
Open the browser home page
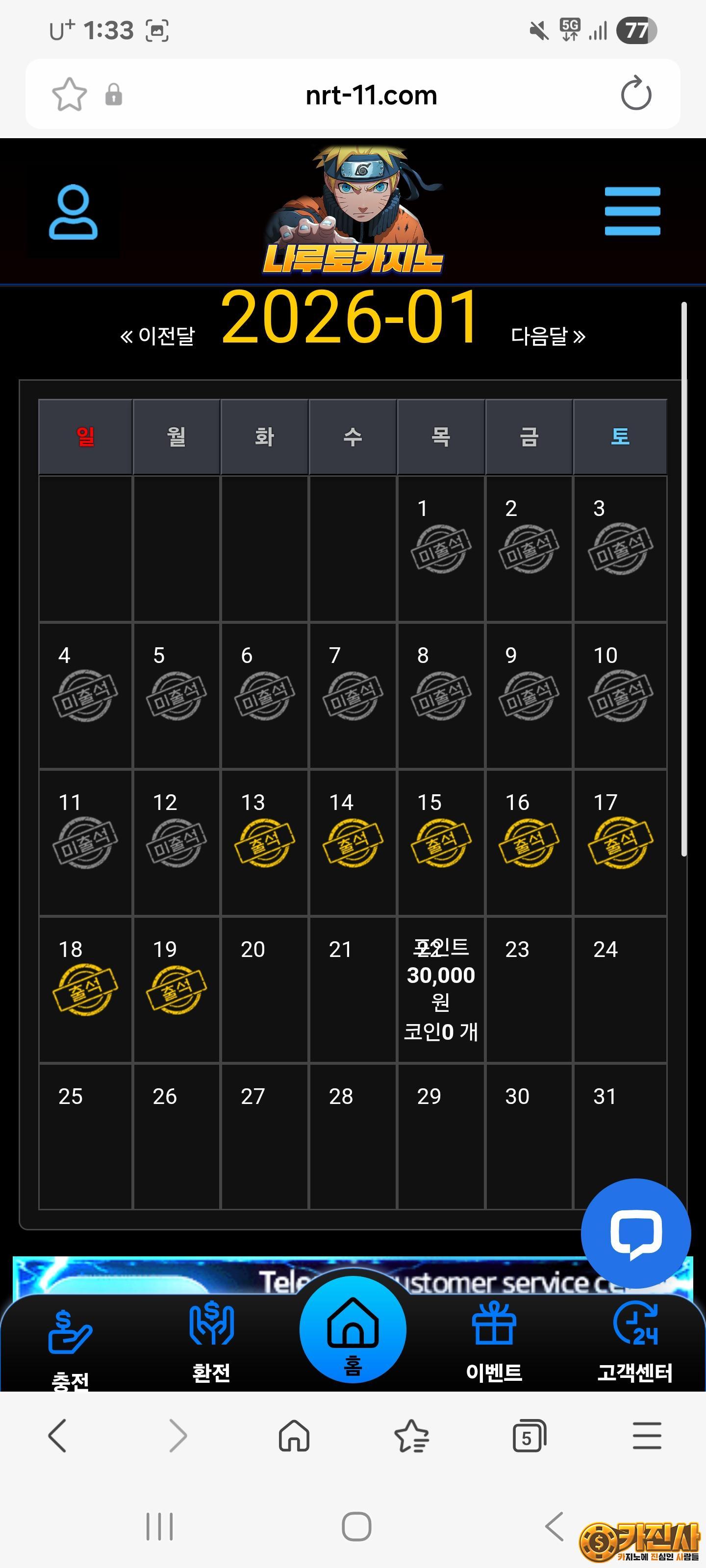294,1436
